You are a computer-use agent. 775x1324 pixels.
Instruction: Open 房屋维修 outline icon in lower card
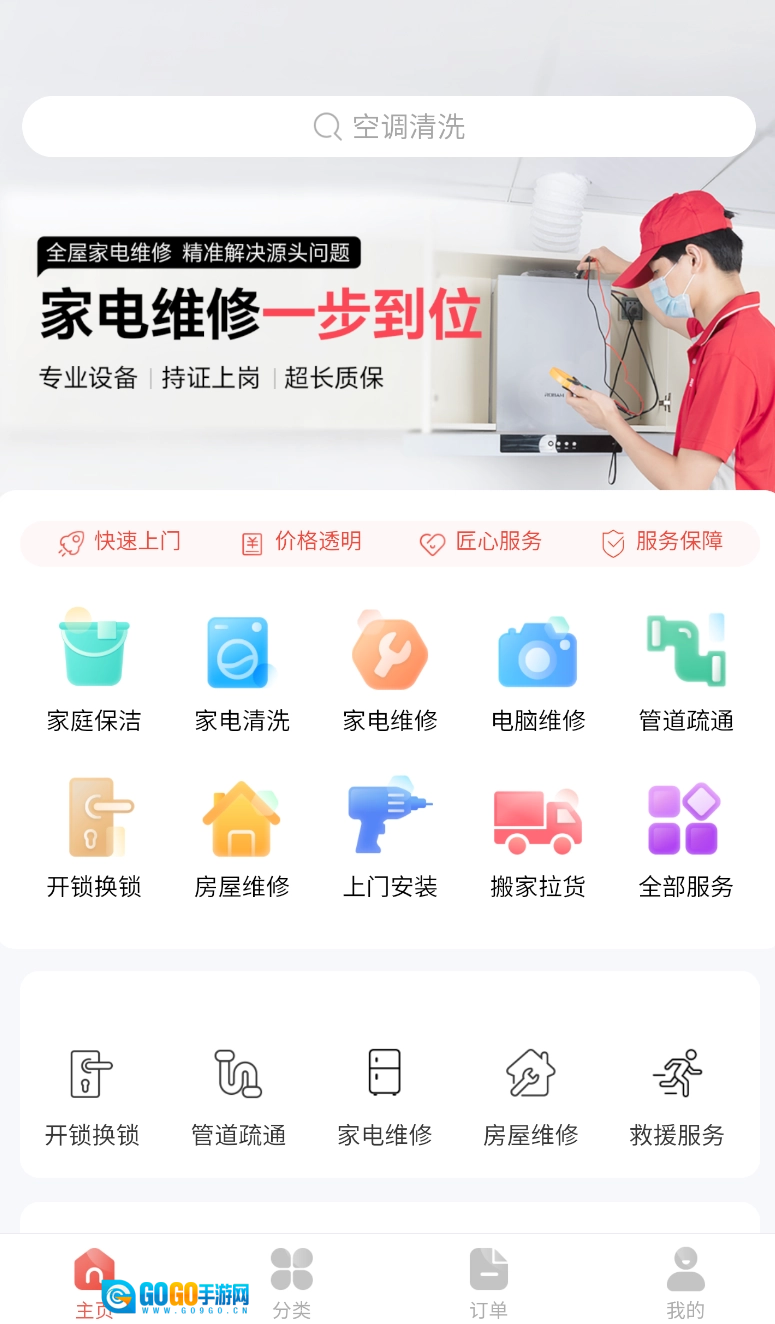[x=531, y=1095]
